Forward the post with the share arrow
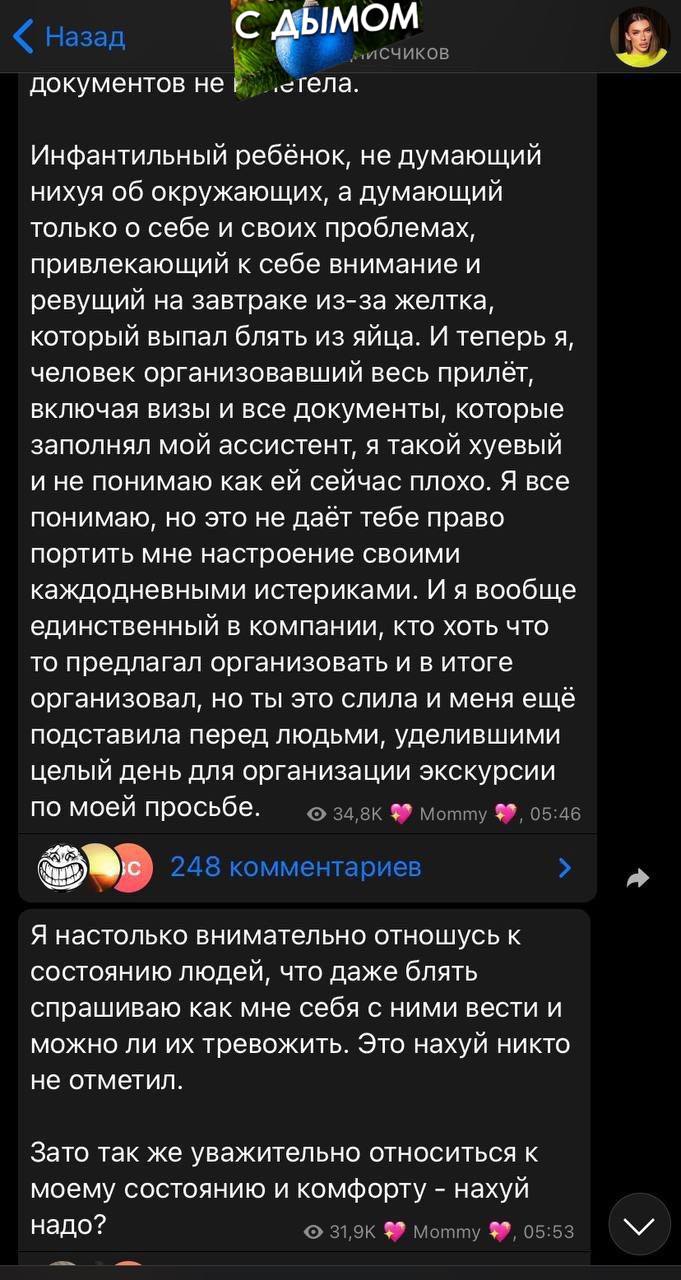This screenshot has height=1280, width=681. pyautogui.click(x=637, y=878)
